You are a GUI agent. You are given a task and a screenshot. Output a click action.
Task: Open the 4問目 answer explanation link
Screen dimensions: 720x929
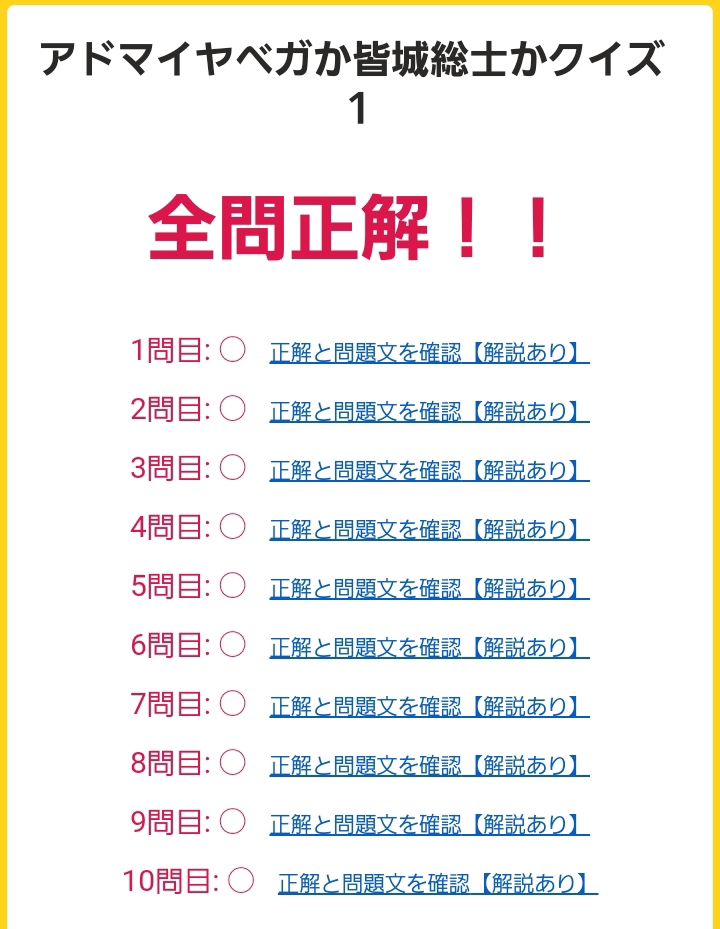pos(429,529)
